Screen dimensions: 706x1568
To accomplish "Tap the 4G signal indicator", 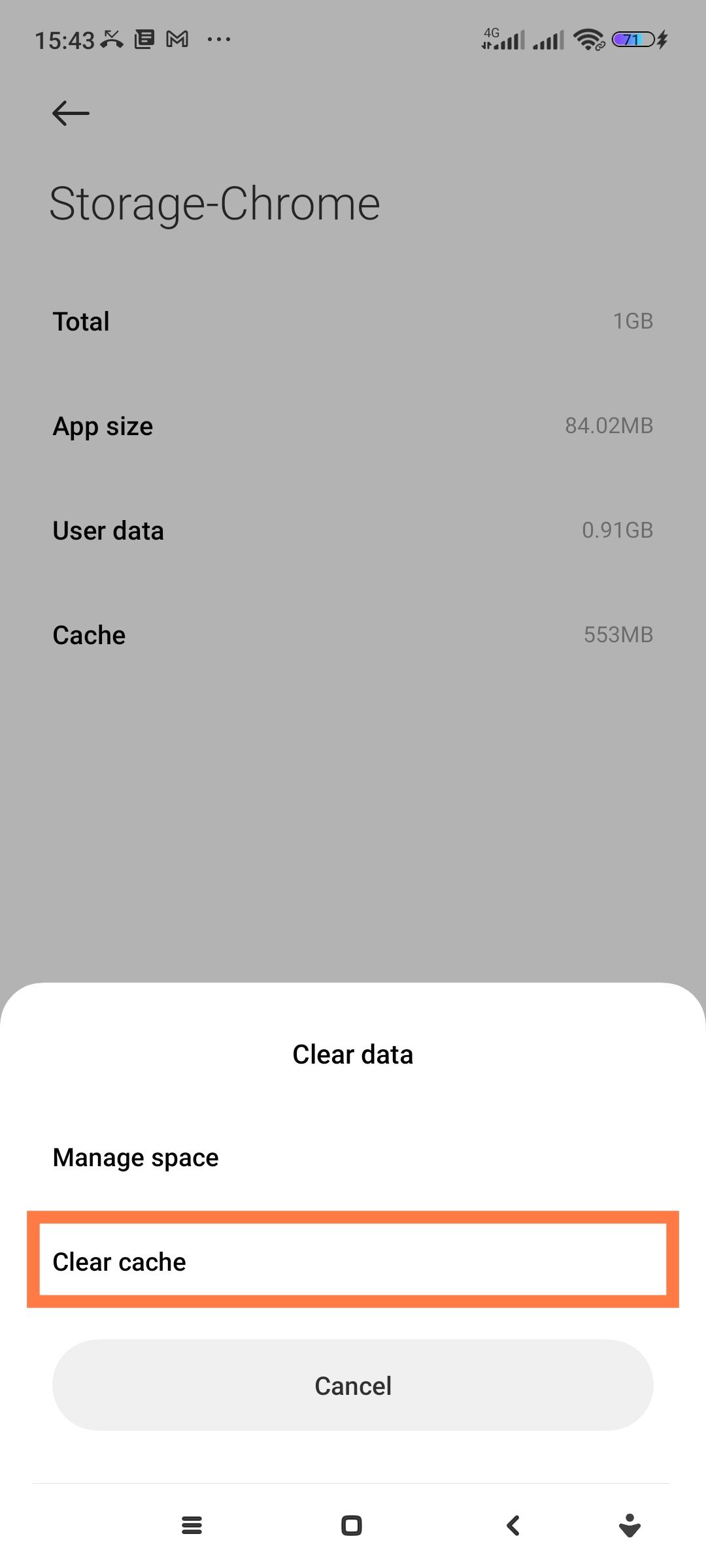I will pyautogui.click(x=503, y=39).
